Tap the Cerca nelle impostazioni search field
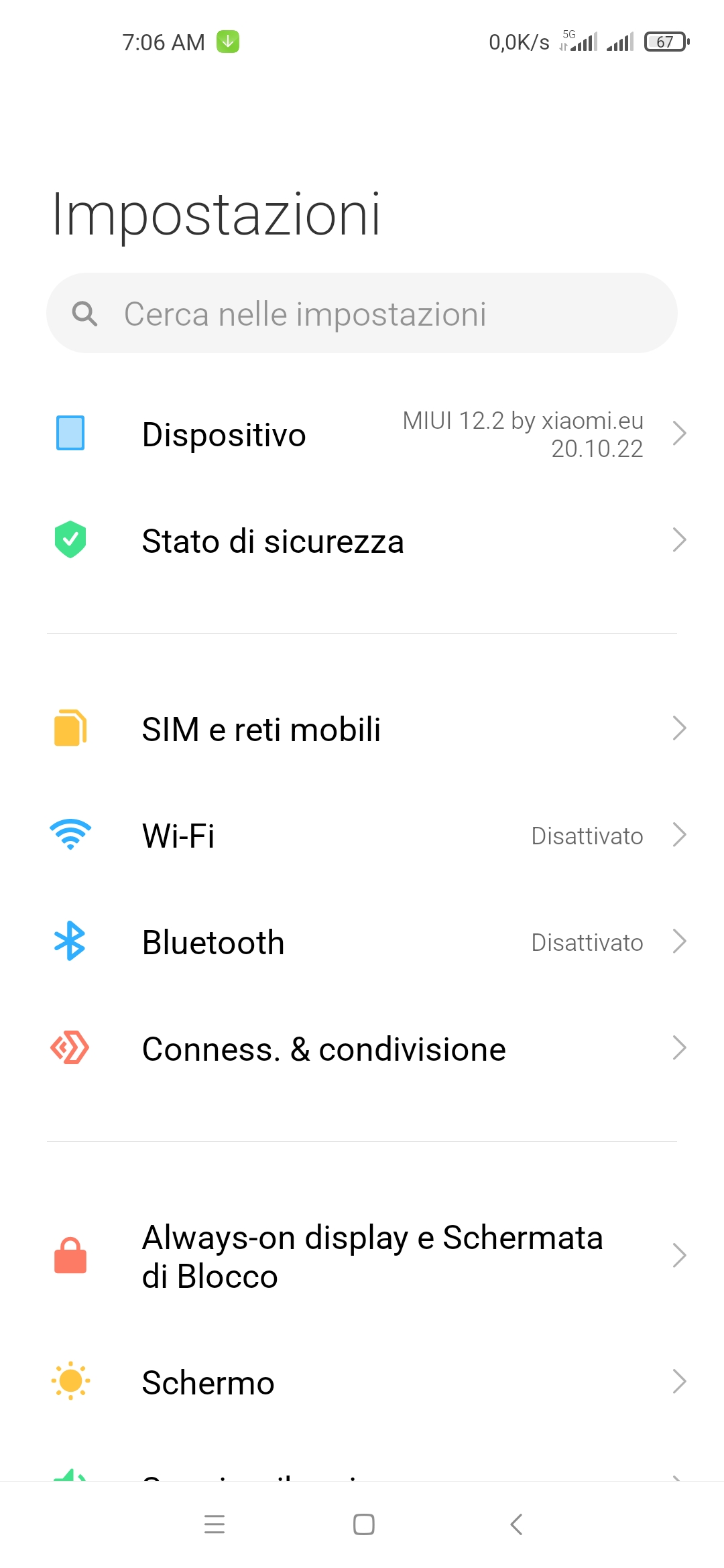 pyautogui.click(x=362, y=313)
